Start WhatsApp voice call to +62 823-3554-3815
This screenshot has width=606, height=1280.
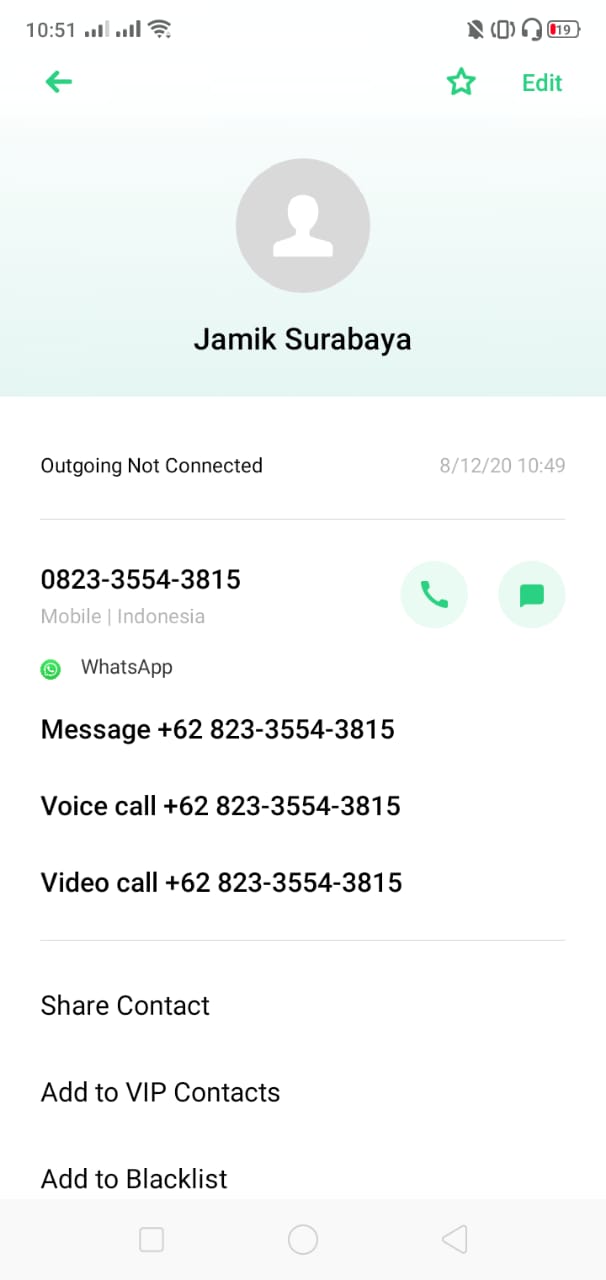pyautogui.click(x=220, y=806)
